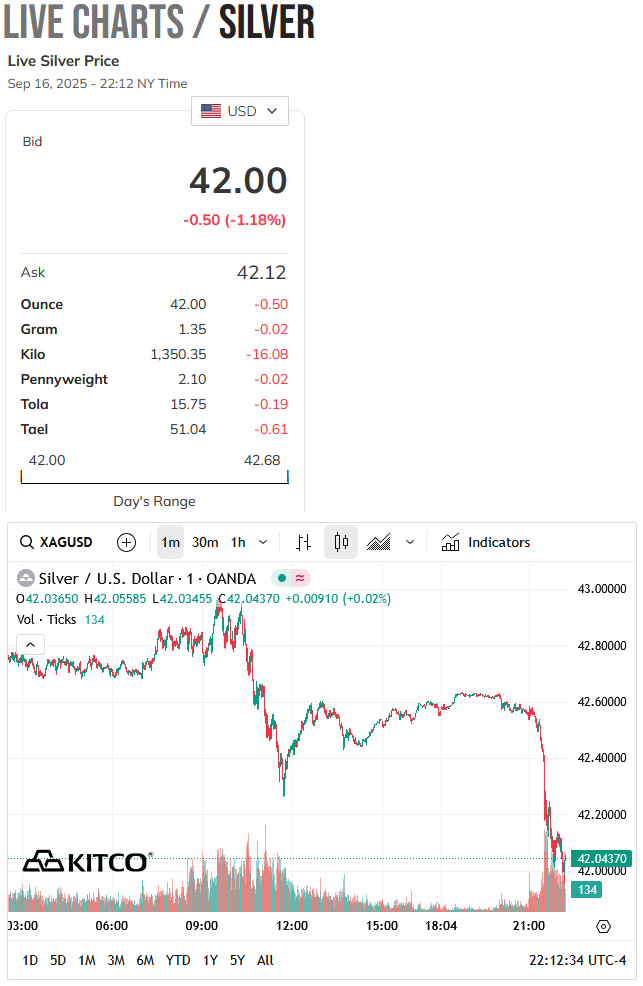Viewport: 643px width, 986px height.
Task: Collapse the chart legend arrow
Action: tap(30, 645)
